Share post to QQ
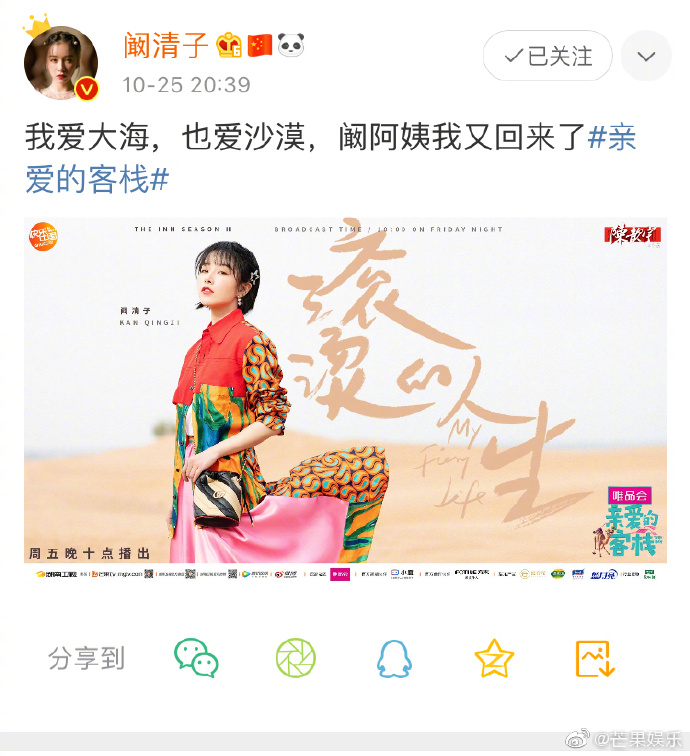 [x=394, y=658]
